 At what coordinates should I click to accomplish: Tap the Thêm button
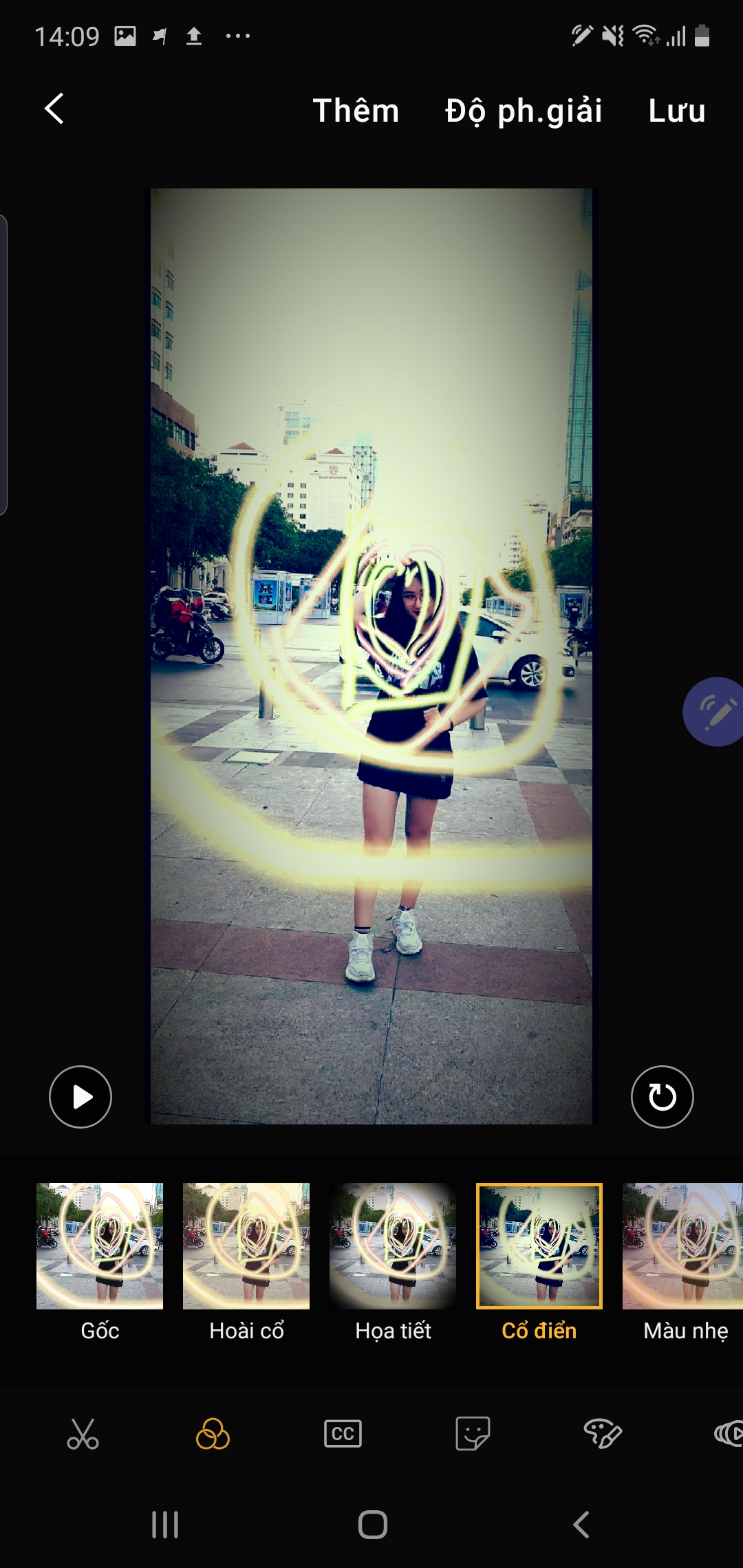356,111
